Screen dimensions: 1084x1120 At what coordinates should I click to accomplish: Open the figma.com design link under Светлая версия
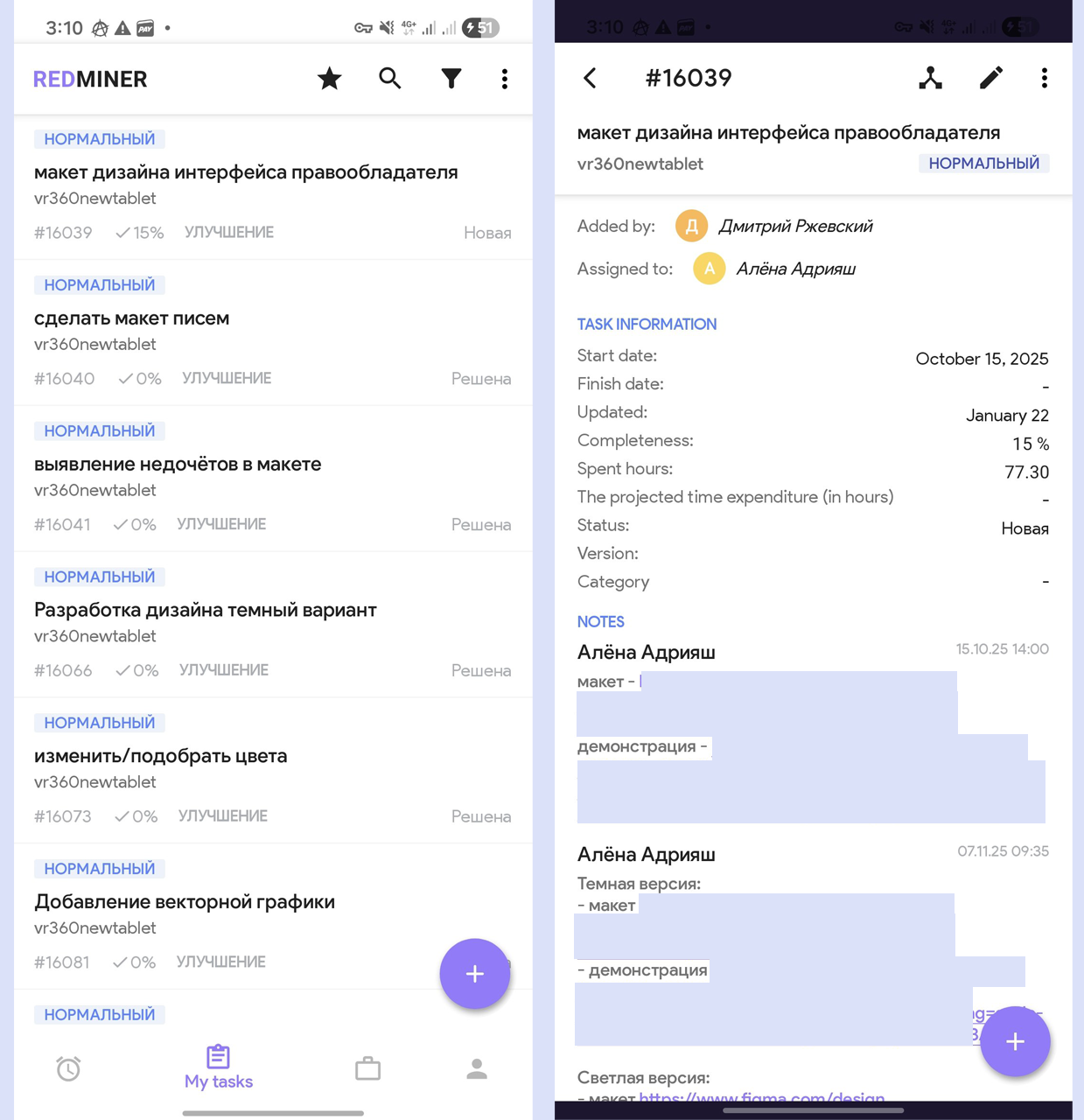click(x=761, y=1096)
